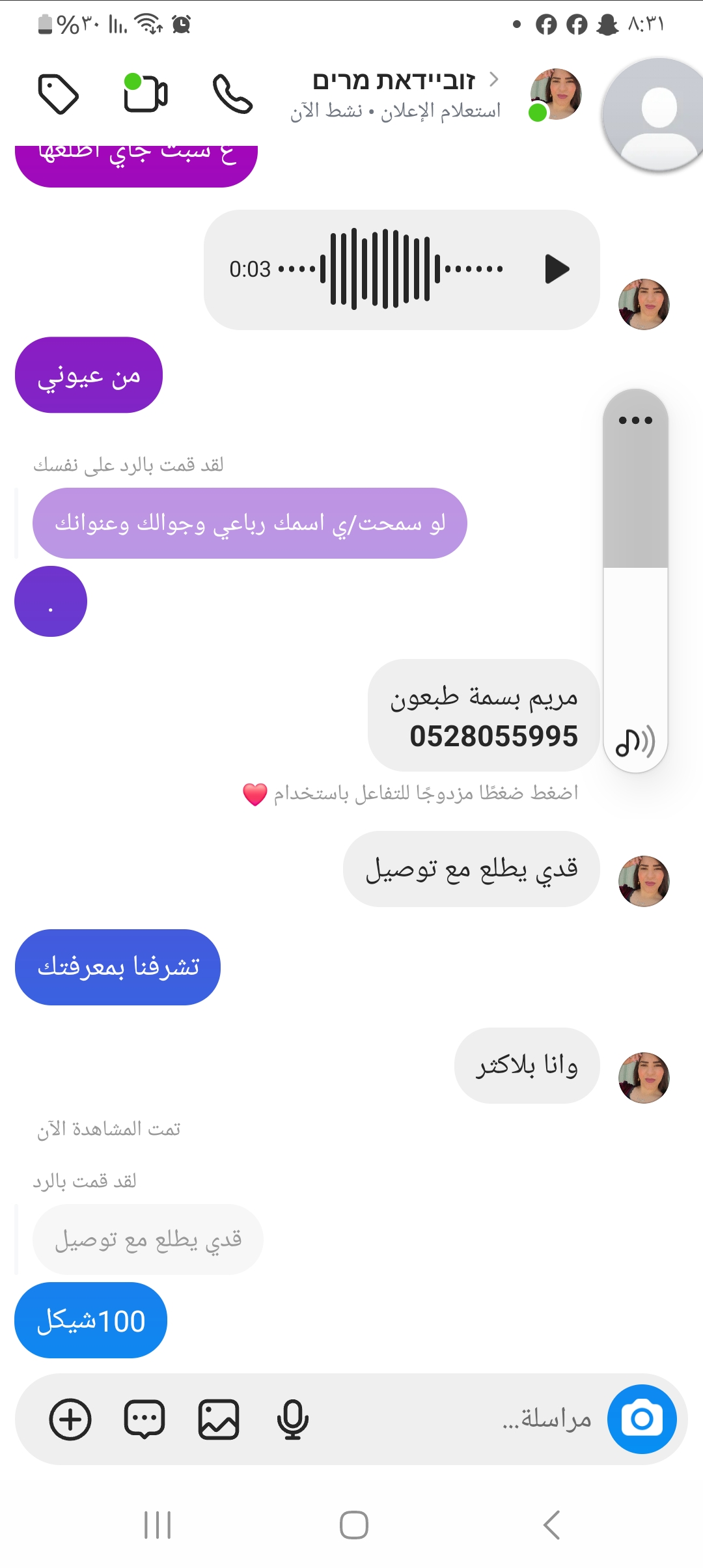Open the label tag icon
The height and width of the screenshot is (1568, 703).
point(59,94)
